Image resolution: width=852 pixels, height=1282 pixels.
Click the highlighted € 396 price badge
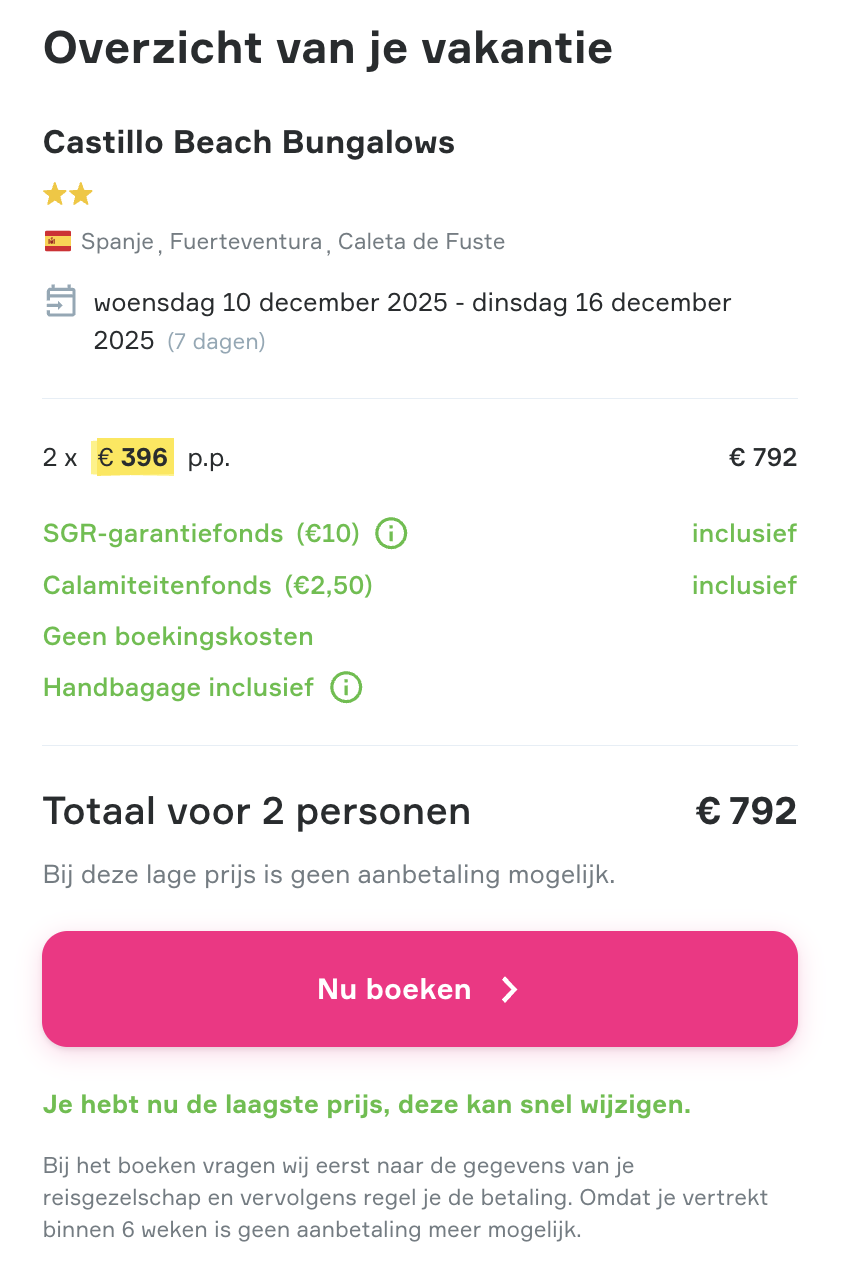[x=132, y=457]
